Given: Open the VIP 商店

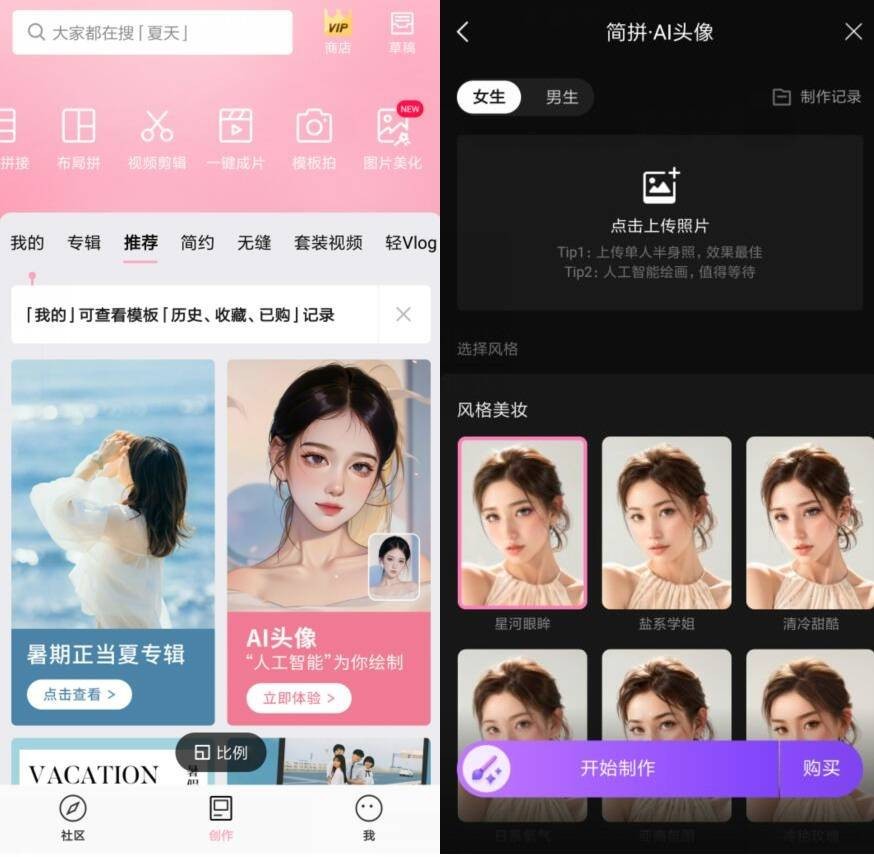Looking at the screenshot, I should (x=338, y=30).
